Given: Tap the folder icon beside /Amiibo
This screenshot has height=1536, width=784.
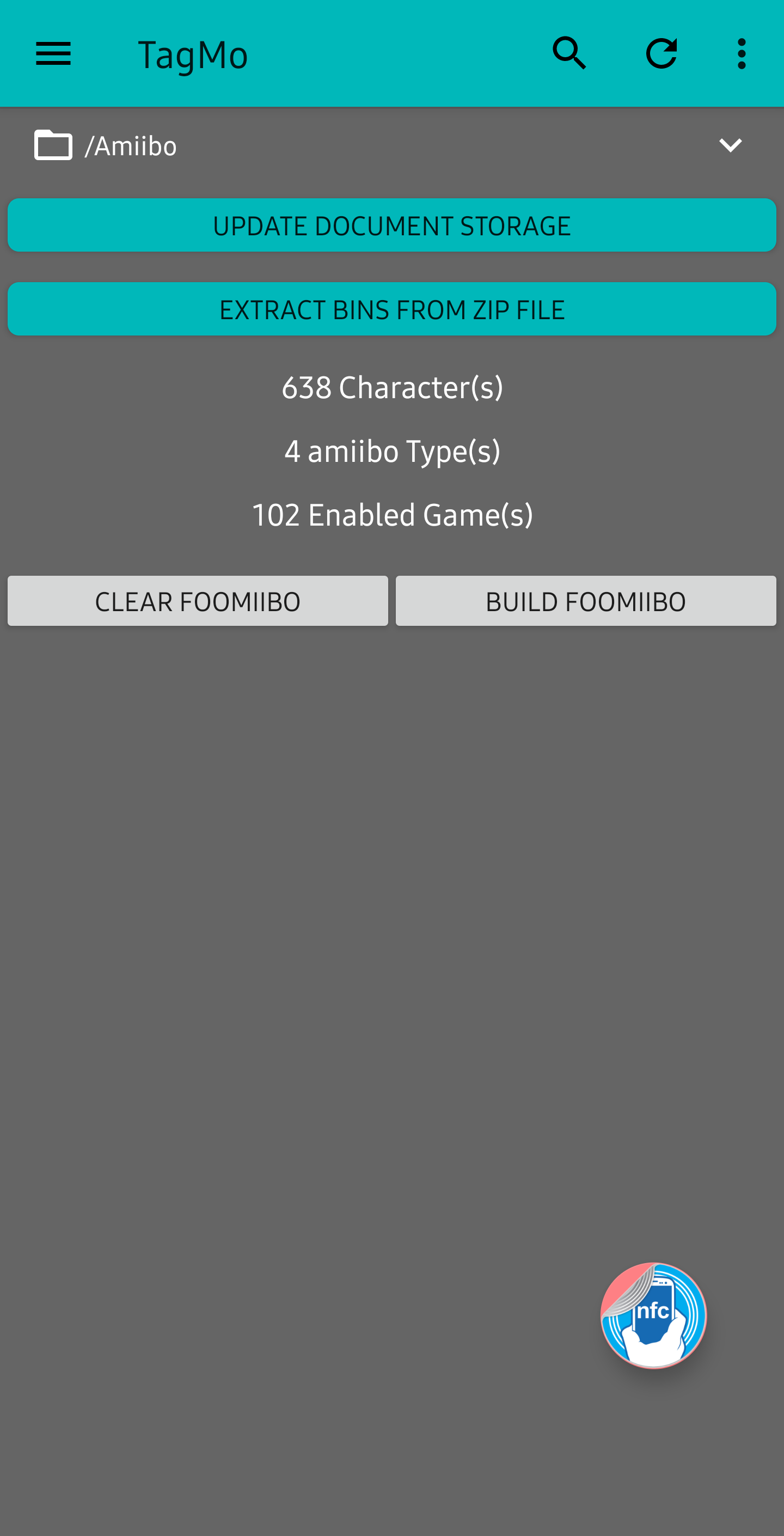Looking at the screenshot, I should click(52, 144).
